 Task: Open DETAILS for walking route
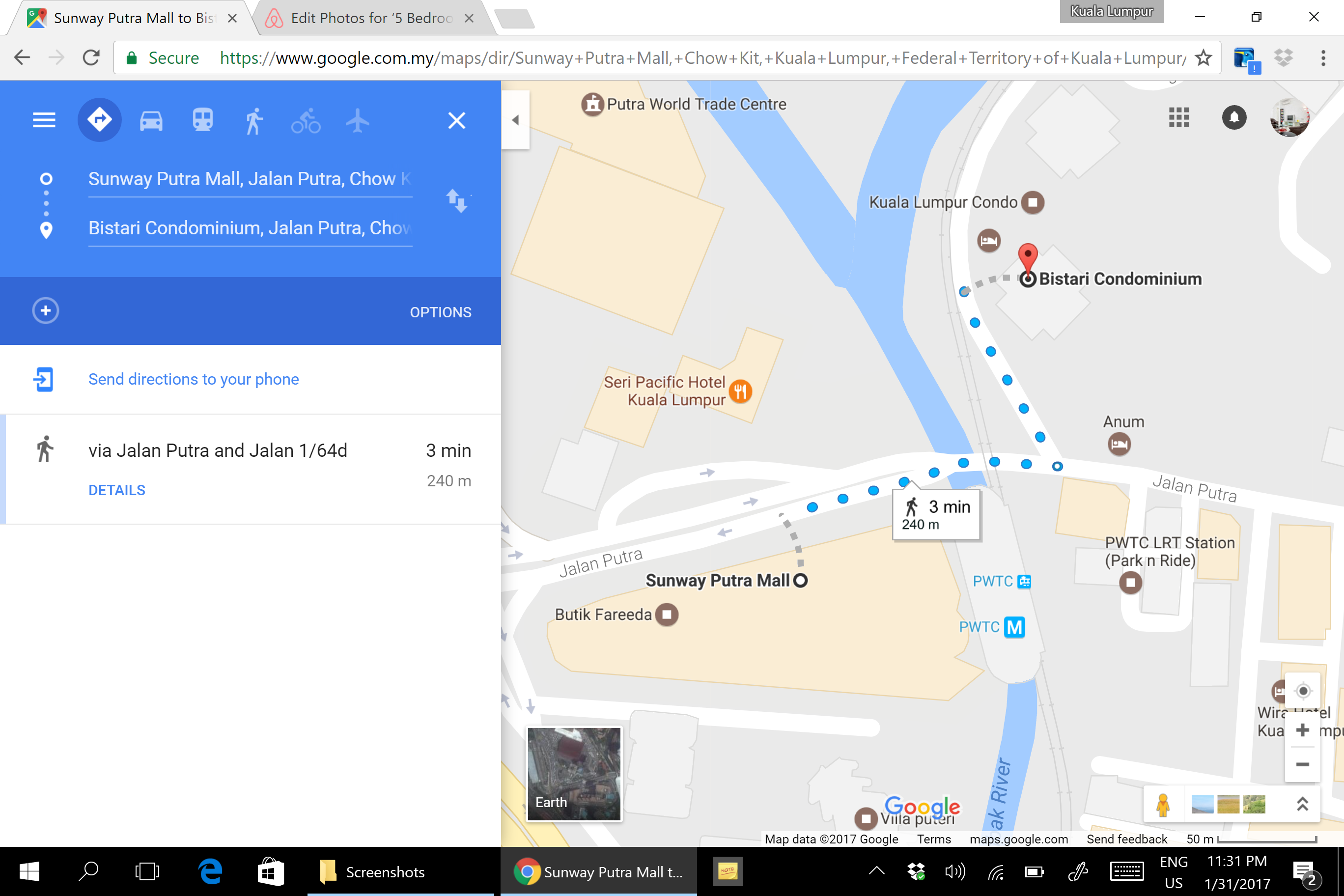pyautogui.click(x=116, y=490)
